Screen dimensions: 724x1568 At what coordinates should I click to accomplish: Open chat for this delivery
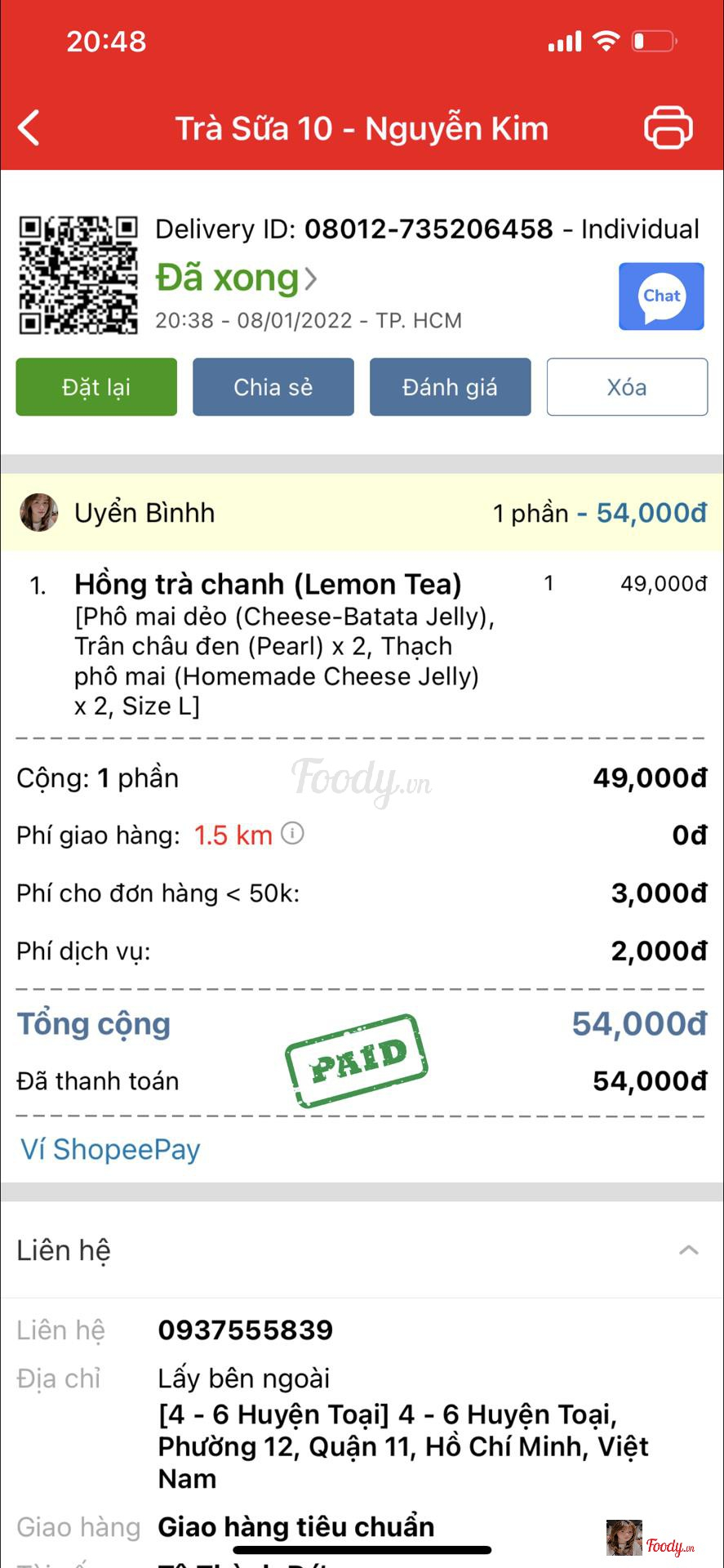click(661, 296)
